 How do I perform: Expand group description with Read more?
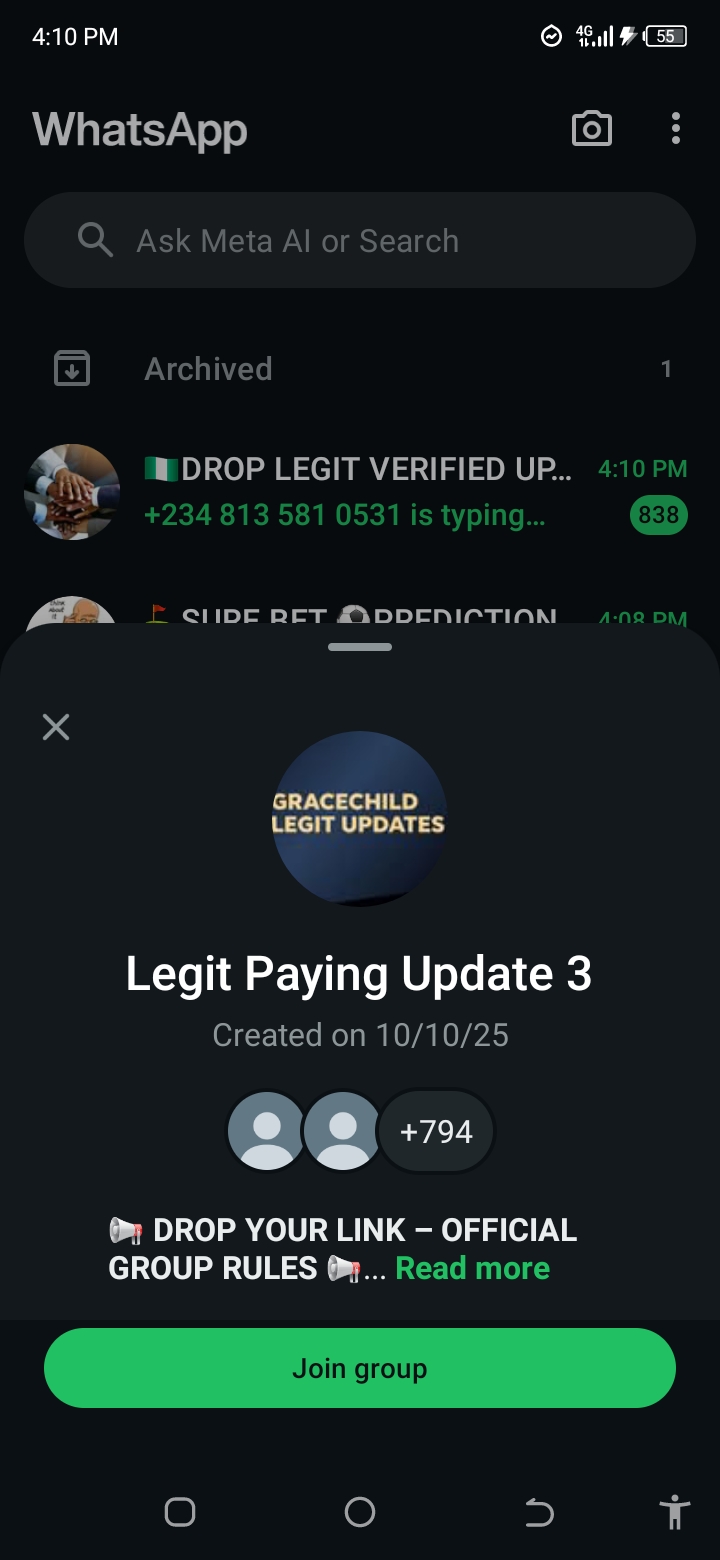point(472,1268)
